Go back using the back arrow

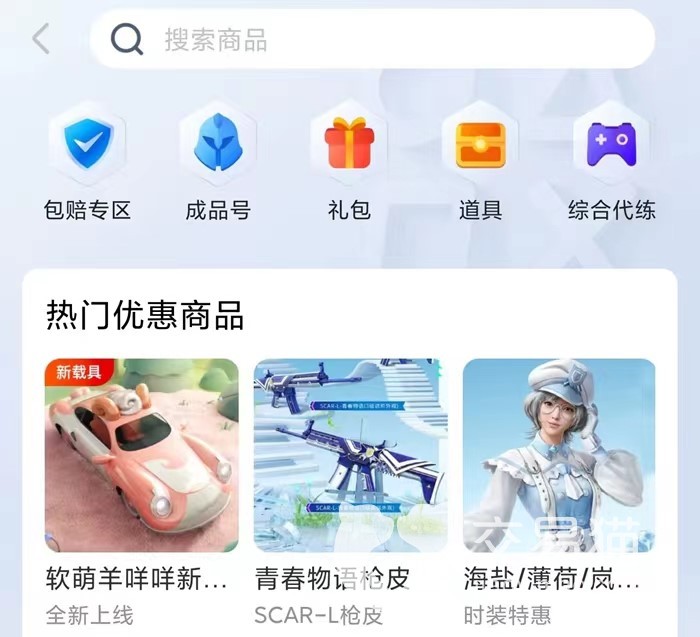(41, 40)
